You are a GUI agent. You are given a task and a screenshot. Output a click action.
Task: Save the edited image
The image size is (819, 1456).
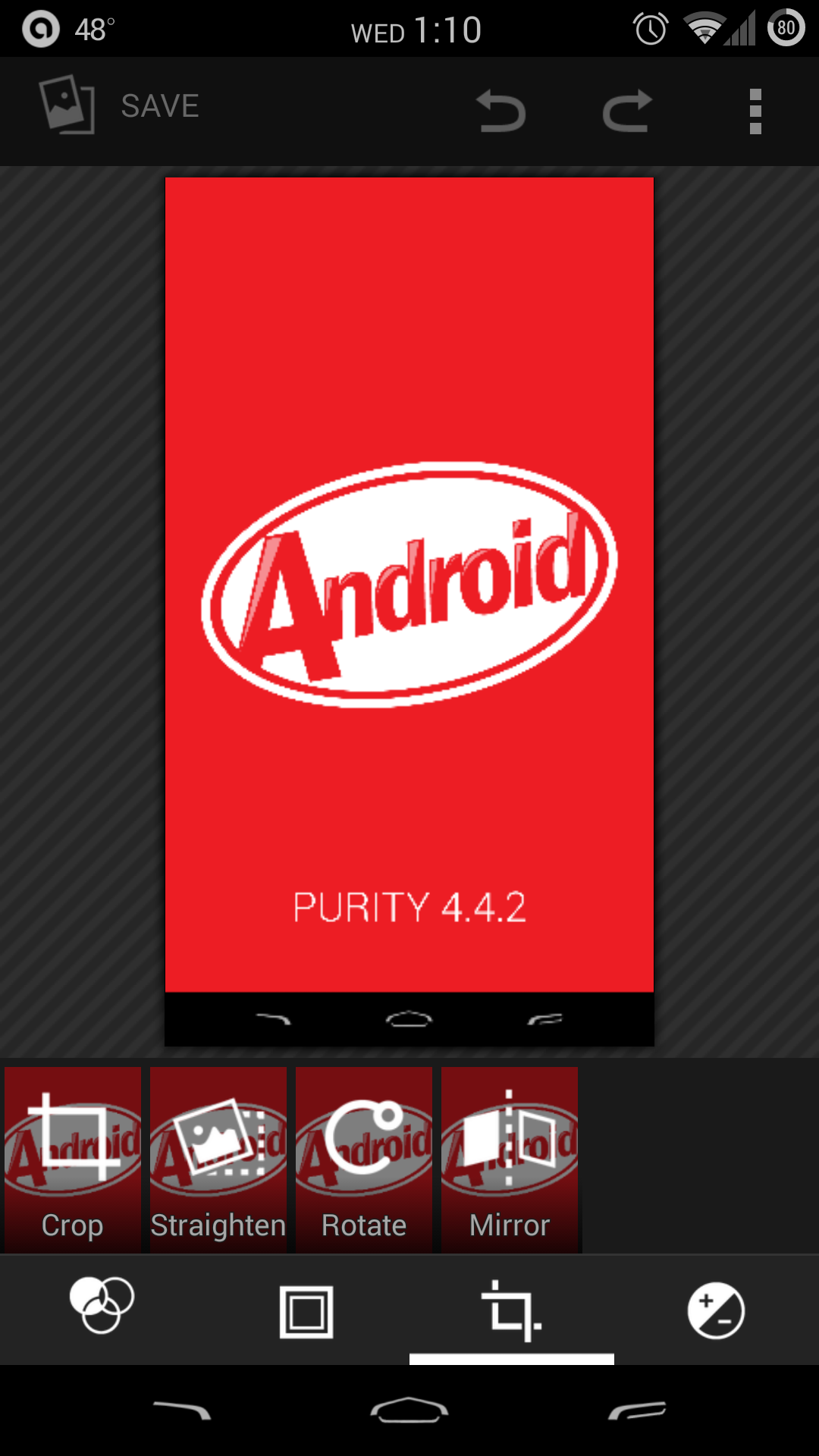tap(121, 106)
